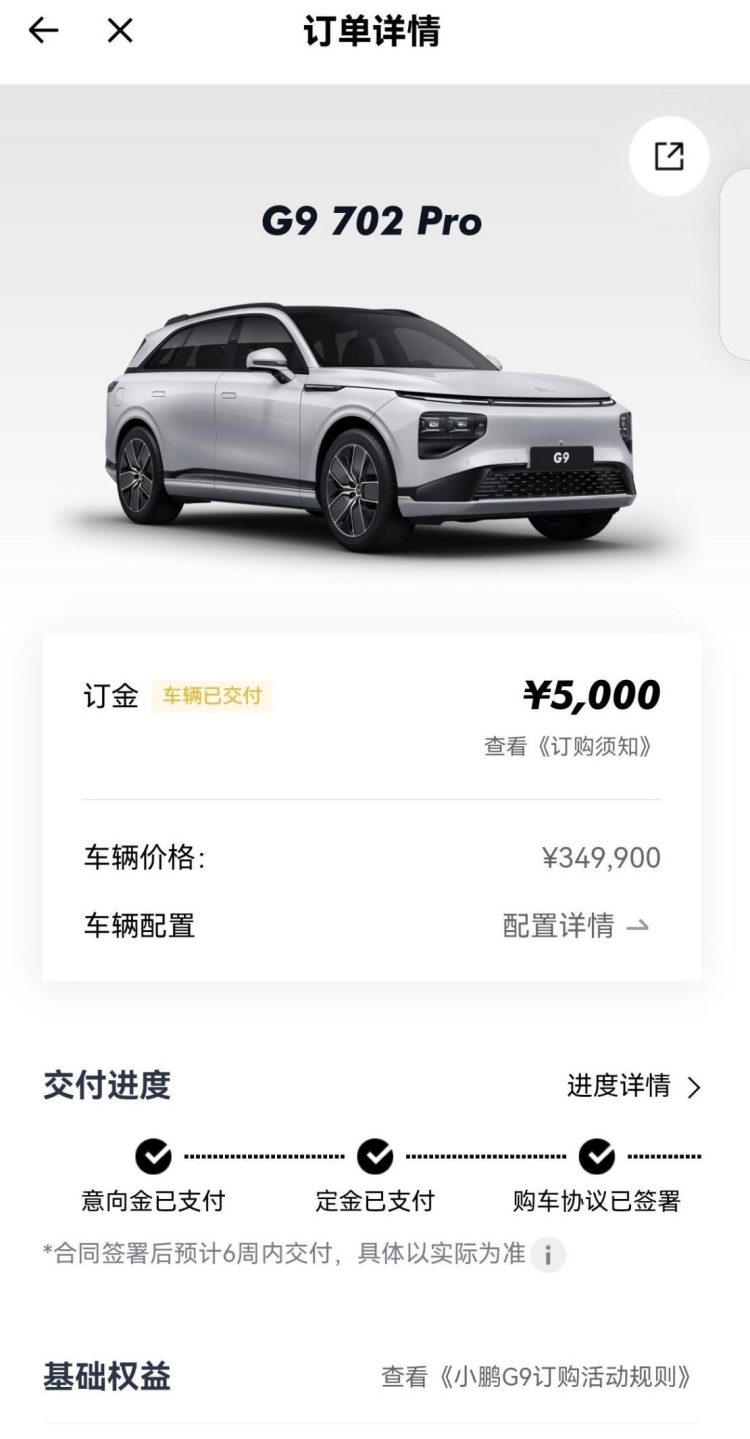Screen dimensions: 750x1439
Task: Tap the info icon beside delivery estimate
Action: 548,1254
